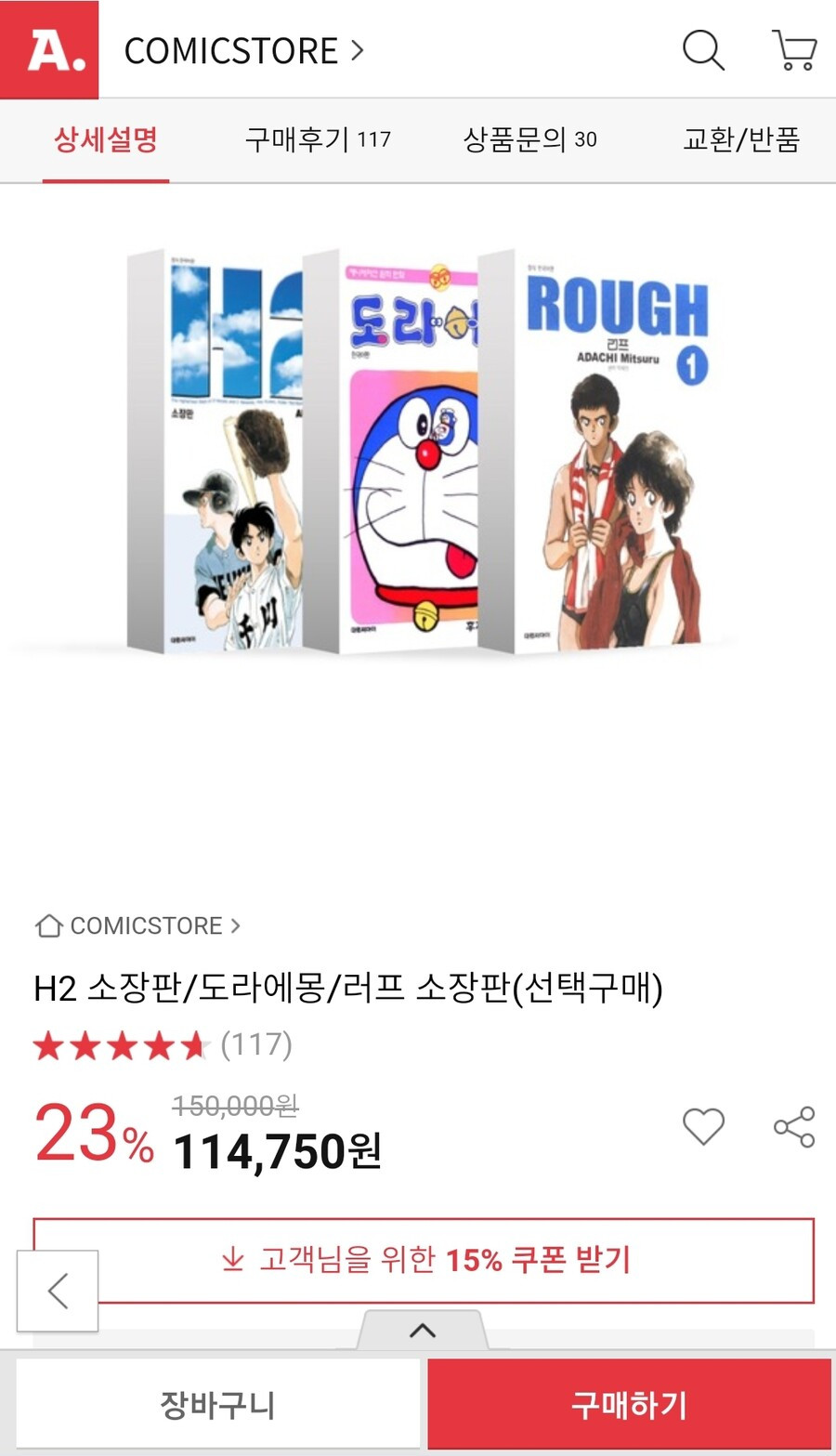
Task: Add item to 장바구니
Action: point(218,1404)
